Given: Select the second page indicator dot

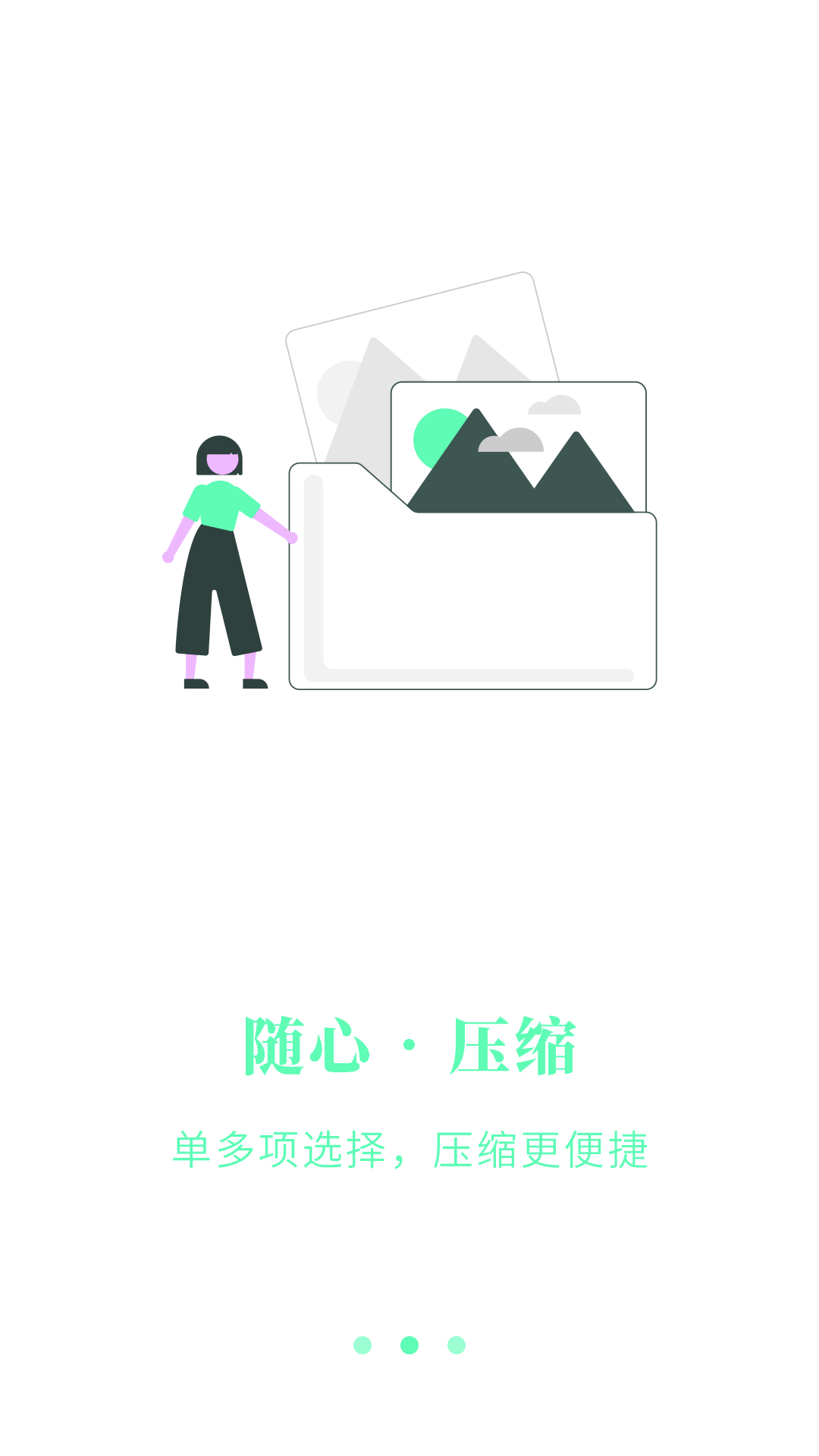Looking at the screenshot, I should tap(409, 1345).
